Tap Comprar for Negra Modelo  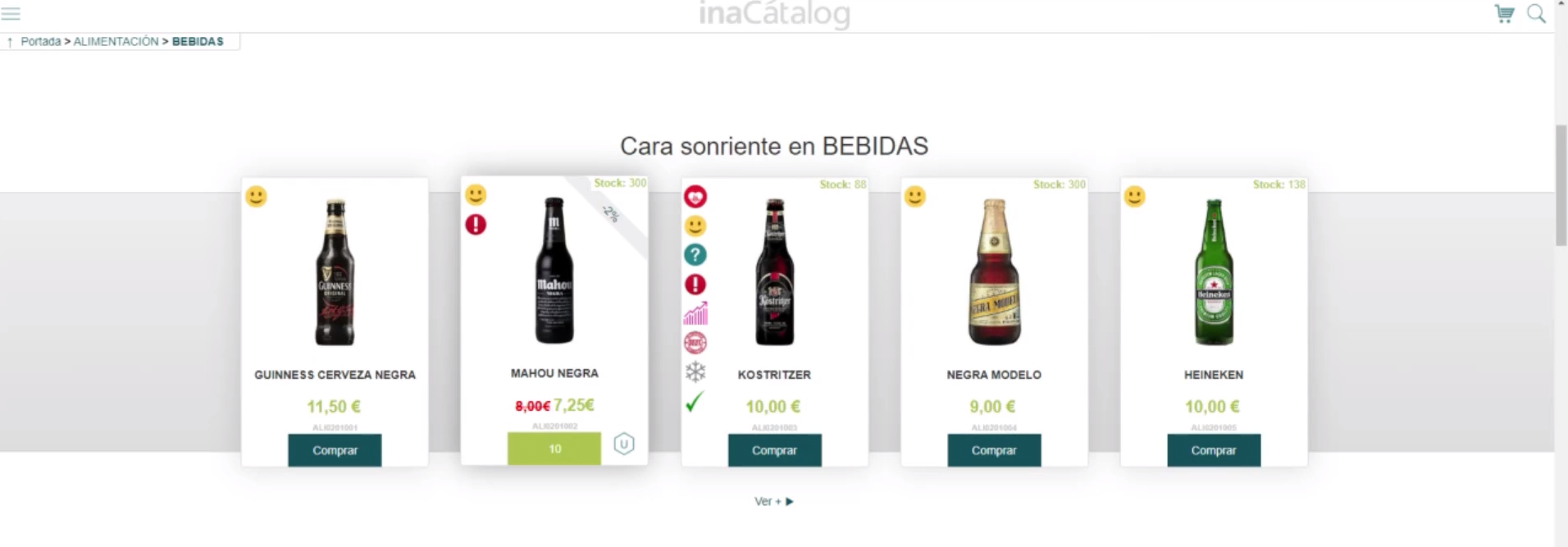click(x=994, y=450)
